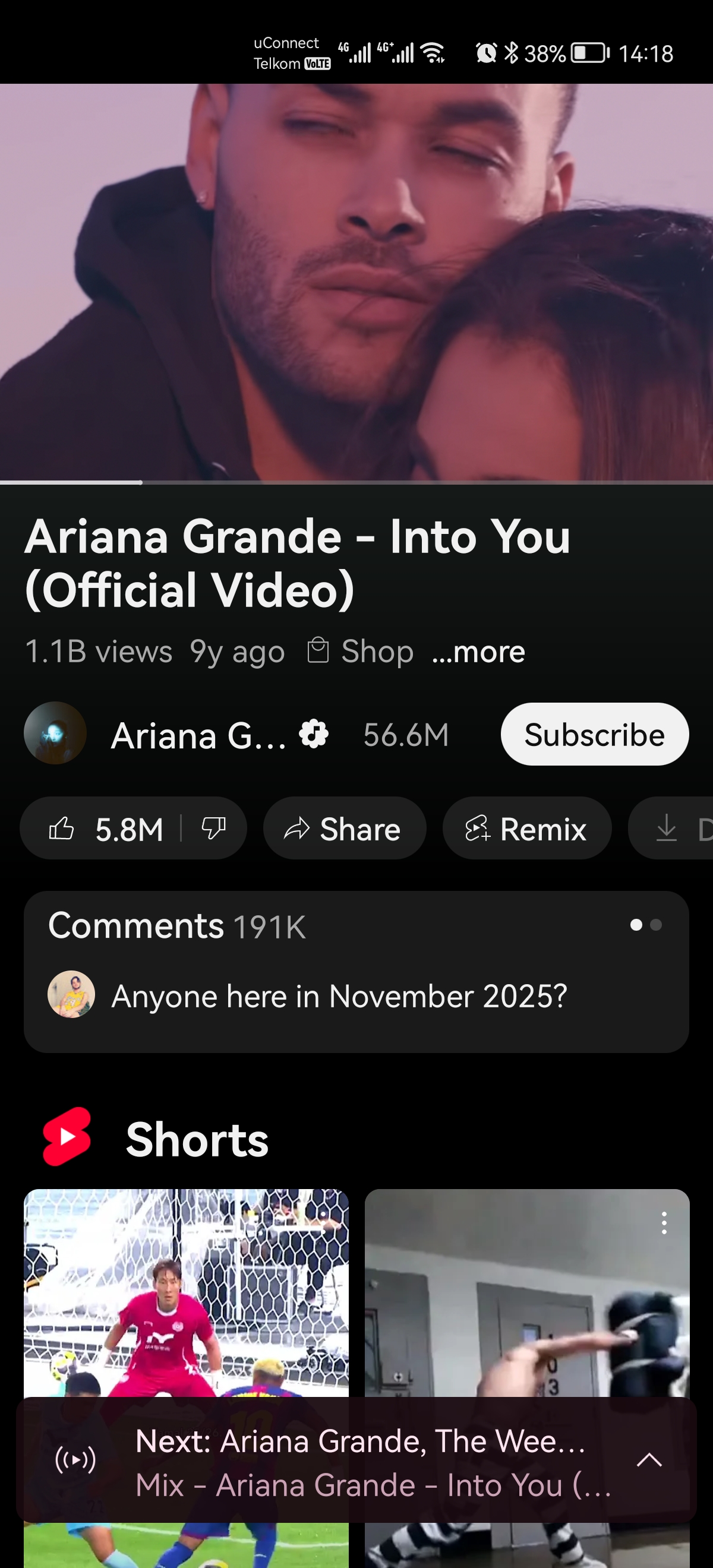Screen dimensions: 713x1568
Task: Open the boxing Short
Action: coord(526,1308)
